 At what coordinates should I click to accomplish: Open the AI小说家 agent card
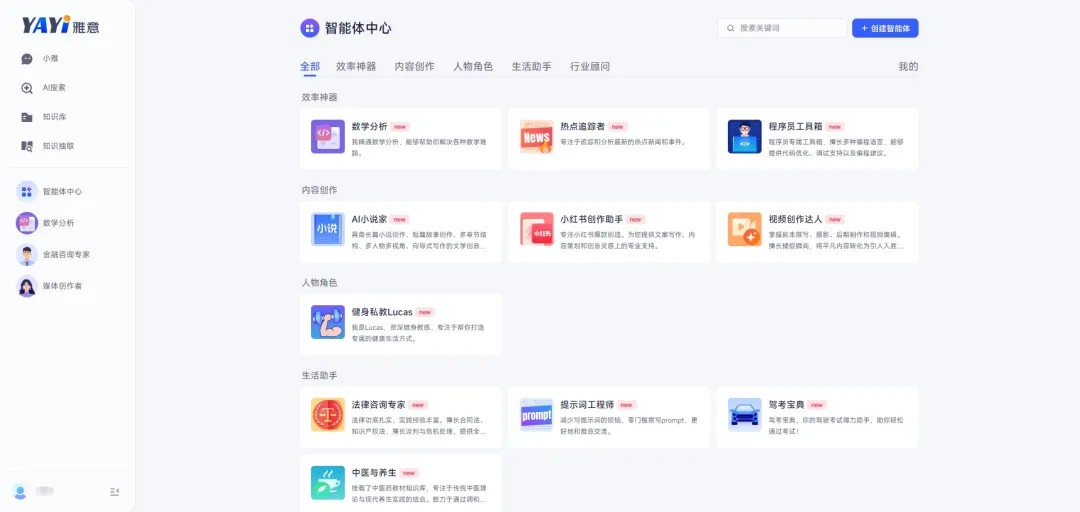pos(400,231)
